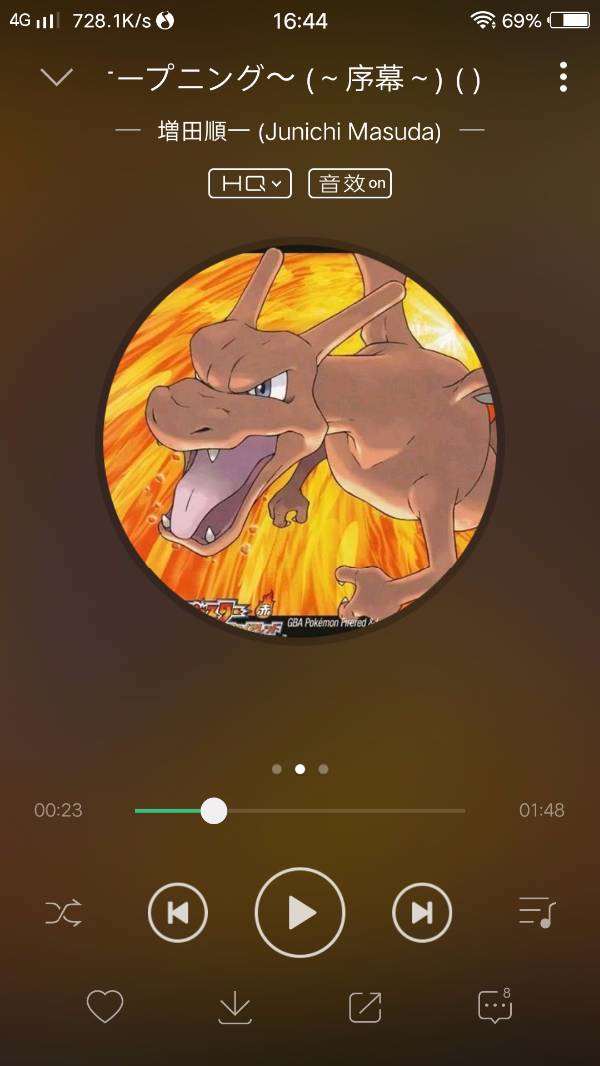Toggle the 音效 sound effect button

[x=350, y=184]
